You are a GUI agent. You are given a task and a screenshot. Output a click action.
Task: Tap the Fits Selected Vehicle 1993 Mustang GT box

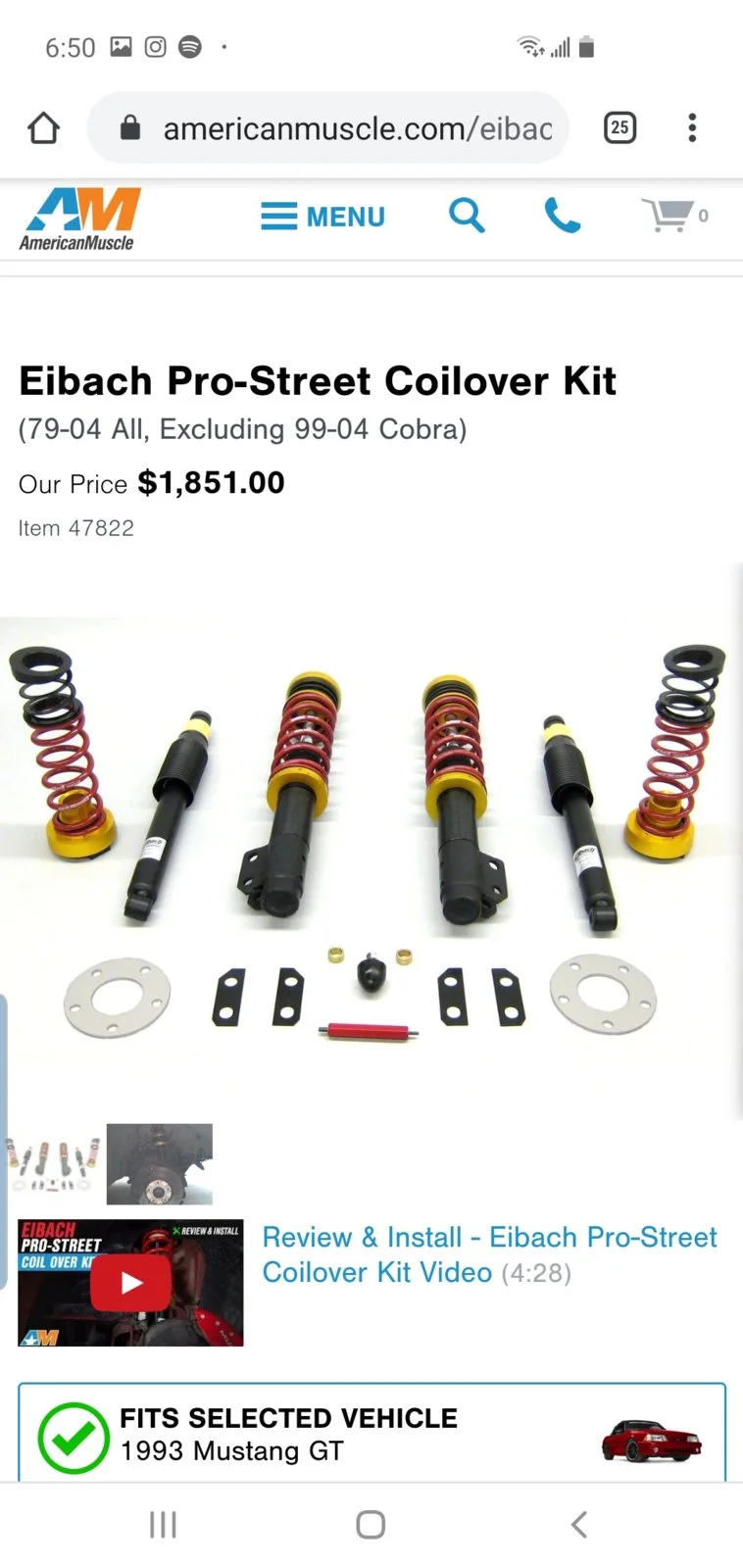pyautogui.click(x=371, y=1433)
